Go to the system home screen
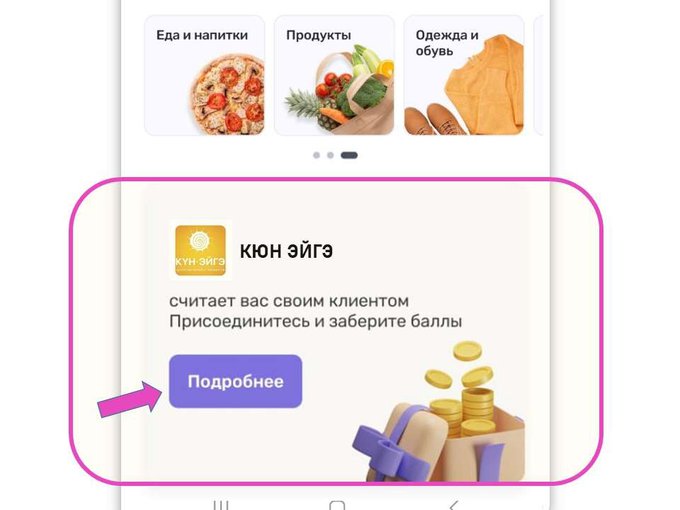 [x=337, y=503]
